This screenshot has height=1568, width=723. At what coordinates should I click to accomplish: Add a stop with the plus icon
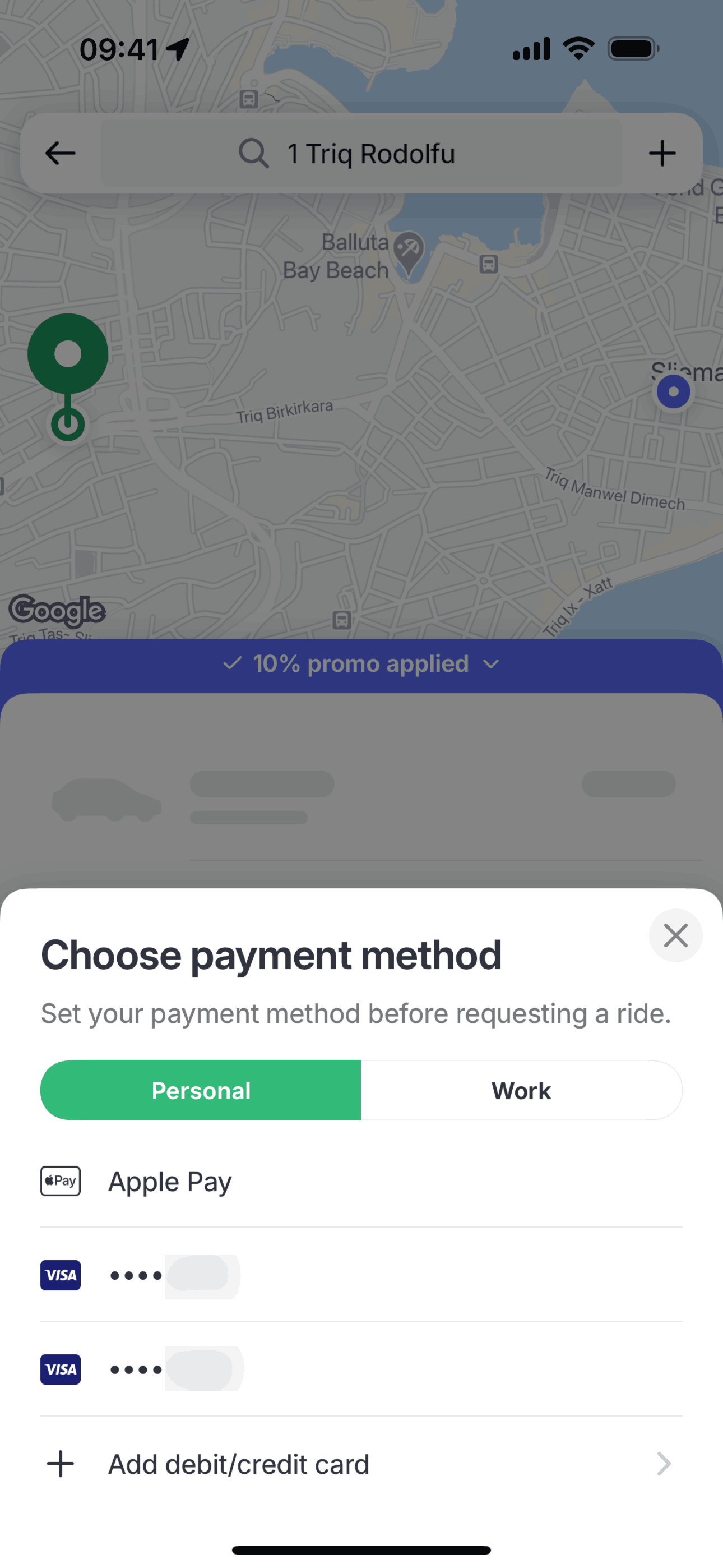[x=661, y=154]
